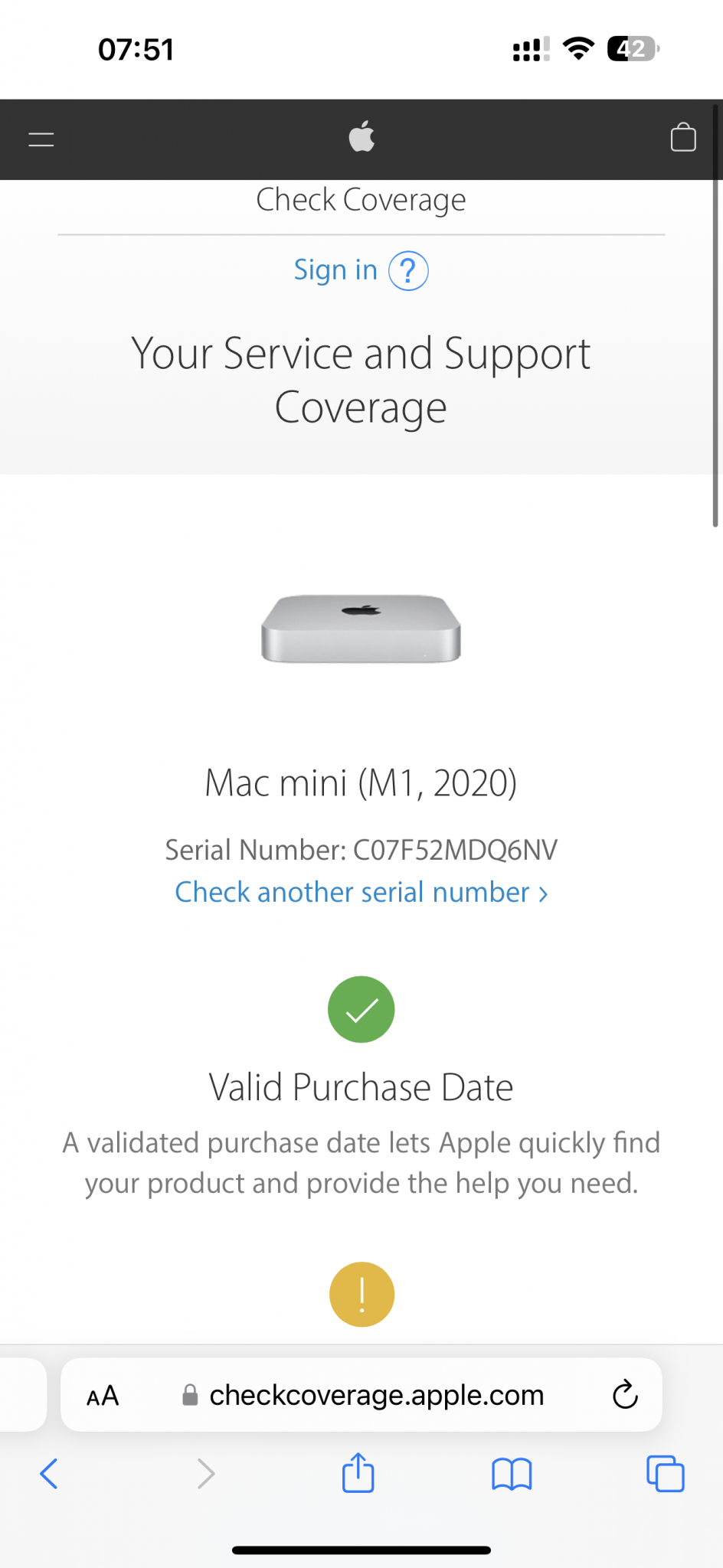This screenshot has height=1568, width=723.
Task: Tap the checkcoverage.apple.com address bar
Action: [377, 1396]
